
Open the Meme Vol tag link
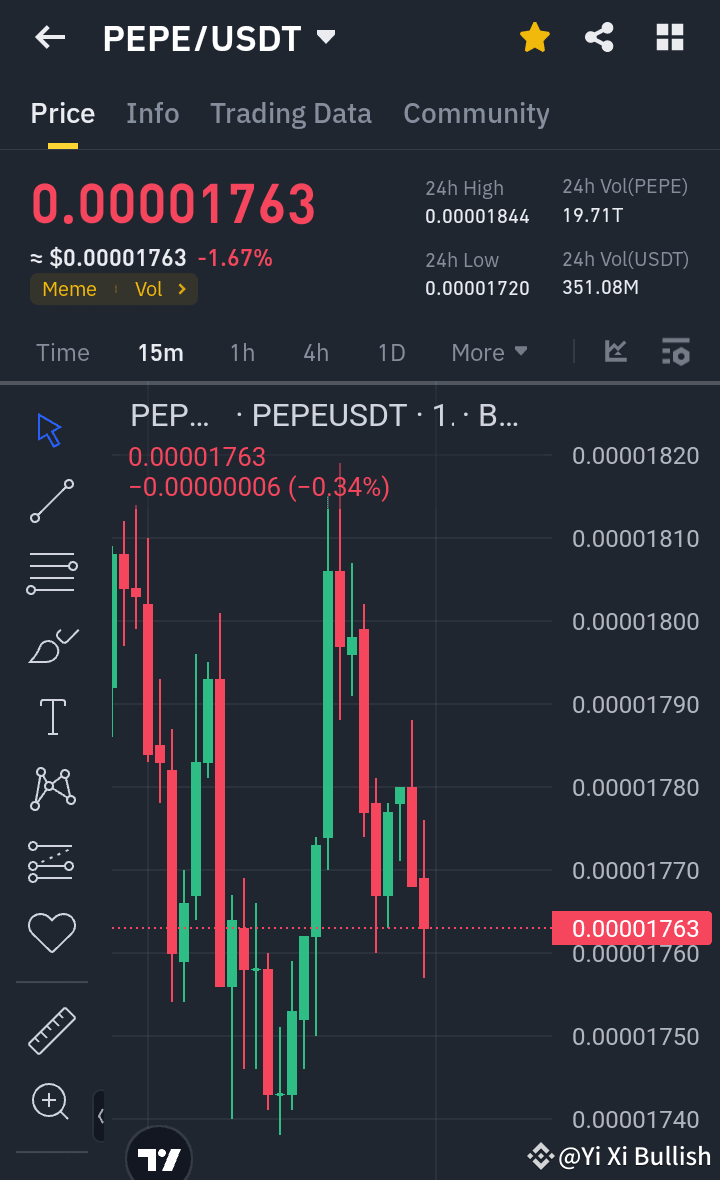point(113,289)
